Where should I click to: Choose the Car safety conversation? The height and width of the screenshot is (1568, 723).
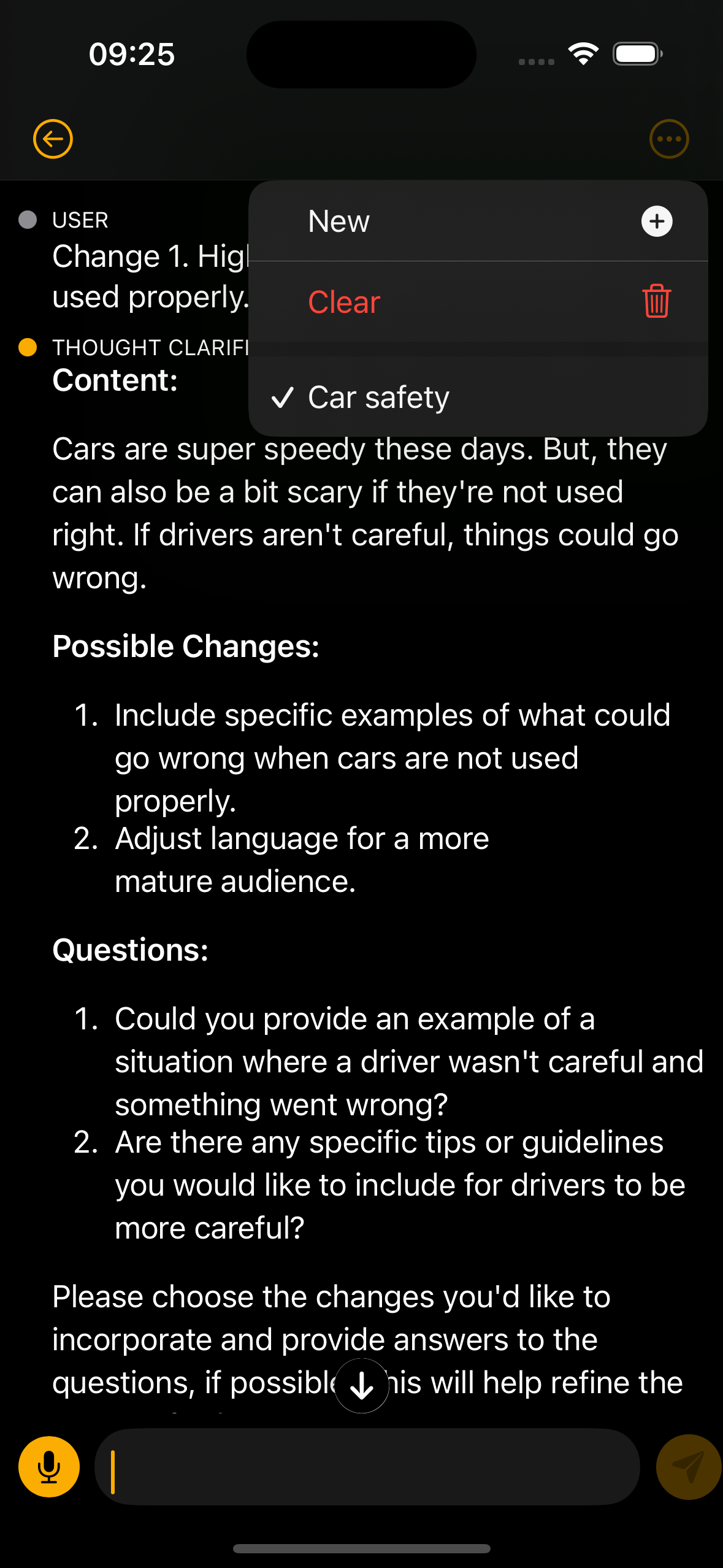(x=478, y=397)
